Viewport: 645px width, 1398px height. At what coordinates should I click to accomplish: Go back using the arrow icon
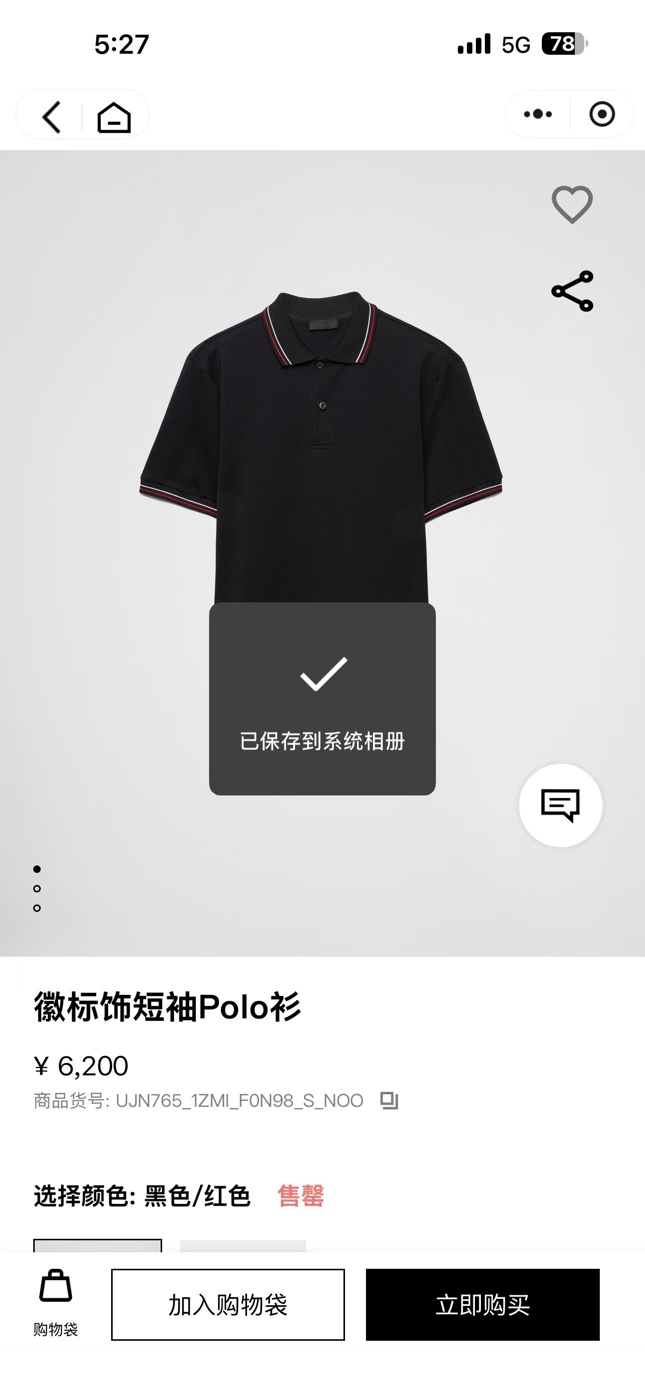point(51,117)
